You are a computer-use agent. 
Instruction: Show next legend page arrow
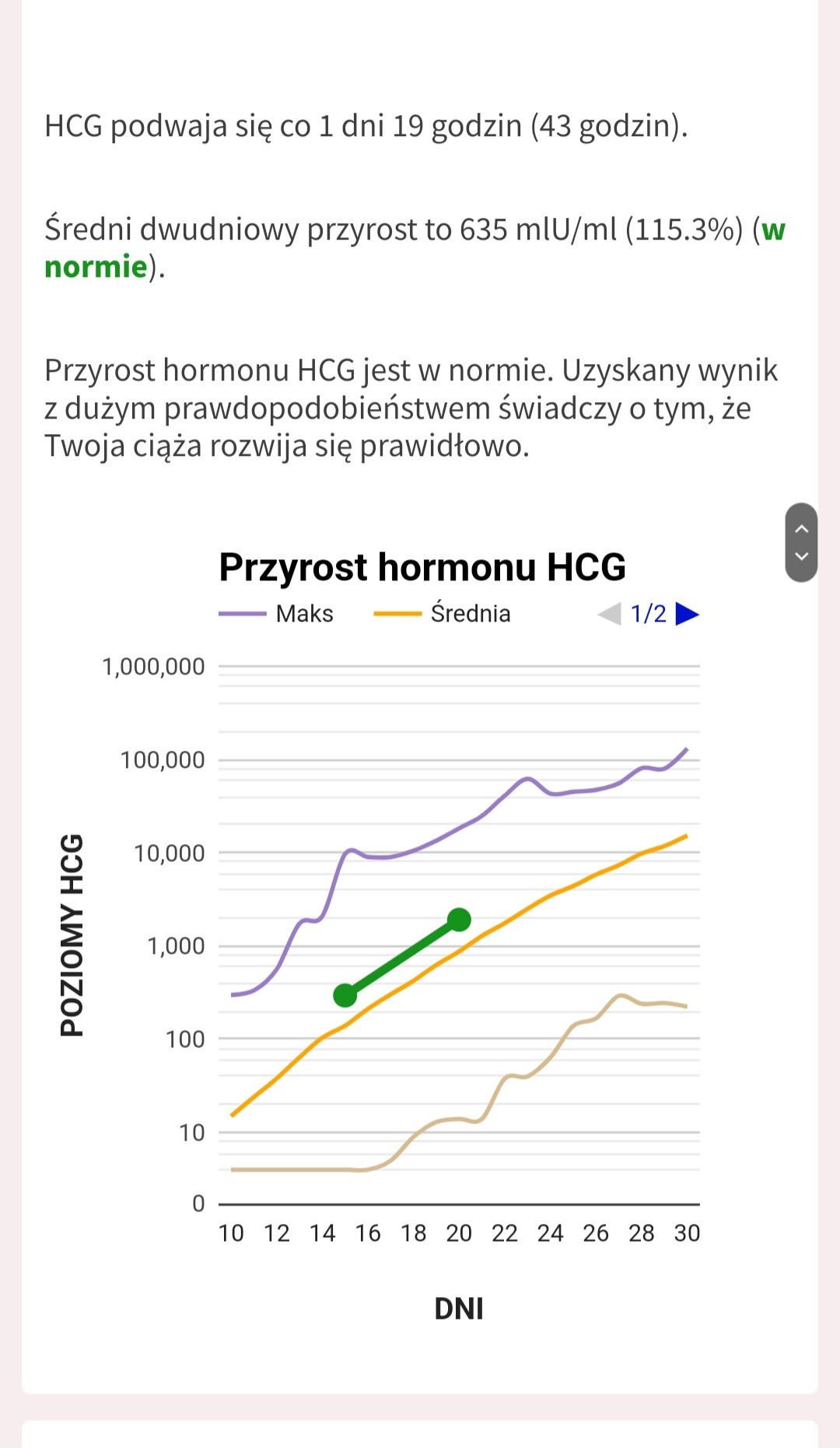tap(688, 614)
